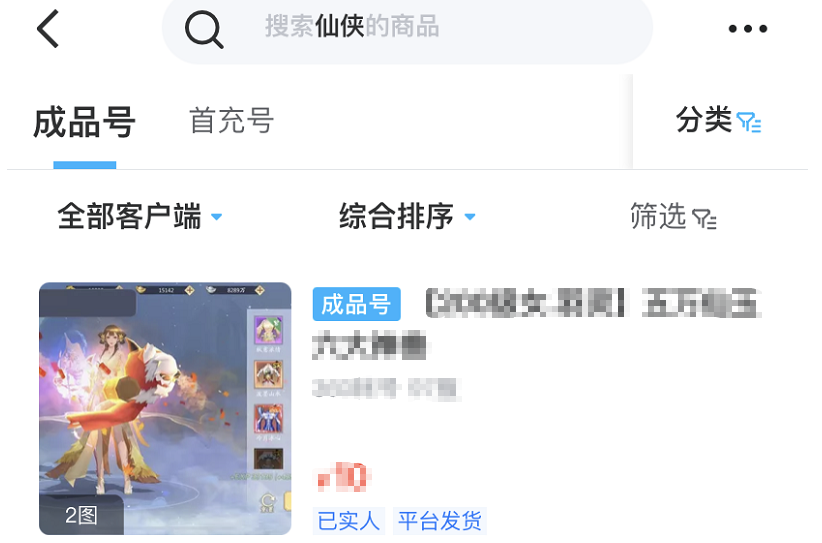Select the 成品号 tab
822x543 pixels.
pyautogui.click(x=84, y=123)
